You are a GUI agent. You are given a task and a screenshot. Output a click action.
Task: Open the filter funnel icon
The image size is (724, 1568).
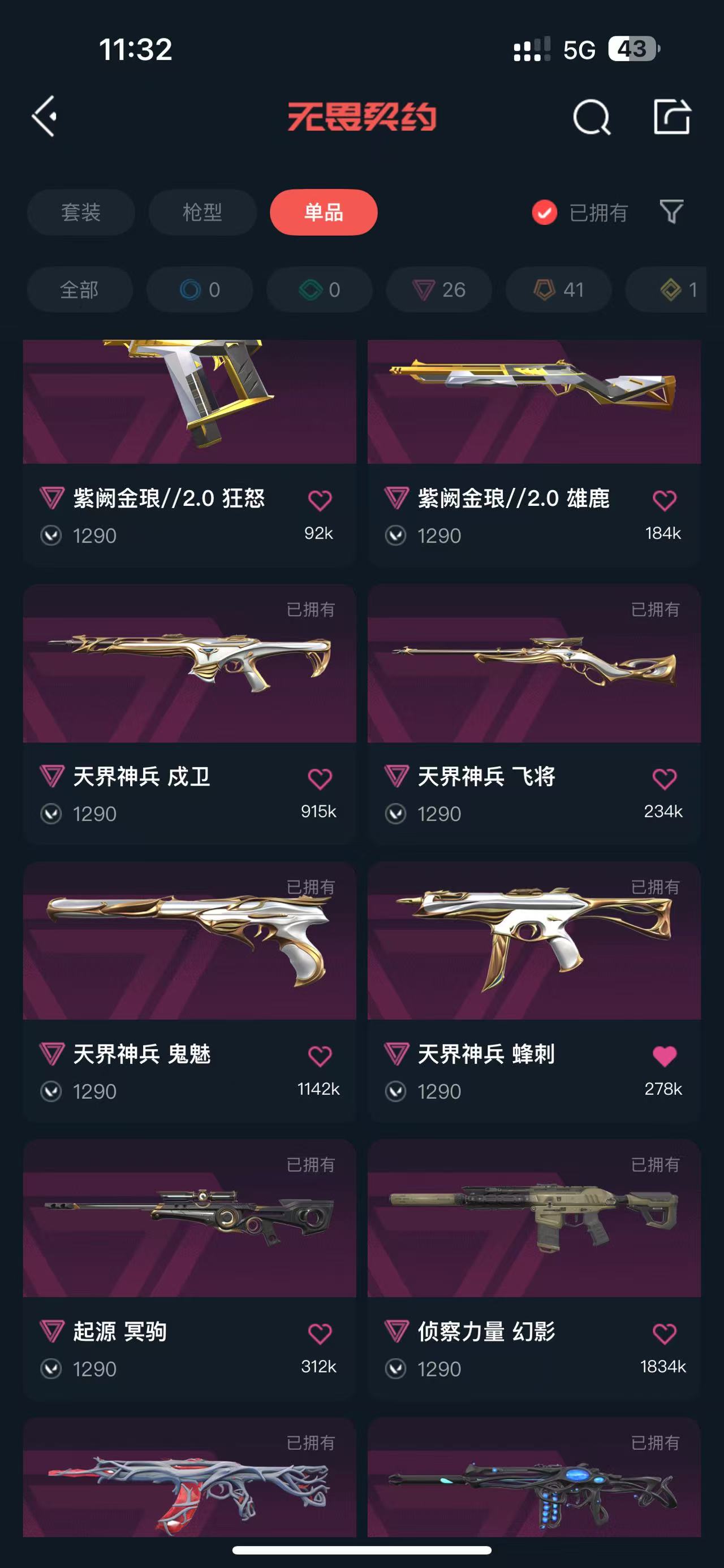tap(671, 212)
